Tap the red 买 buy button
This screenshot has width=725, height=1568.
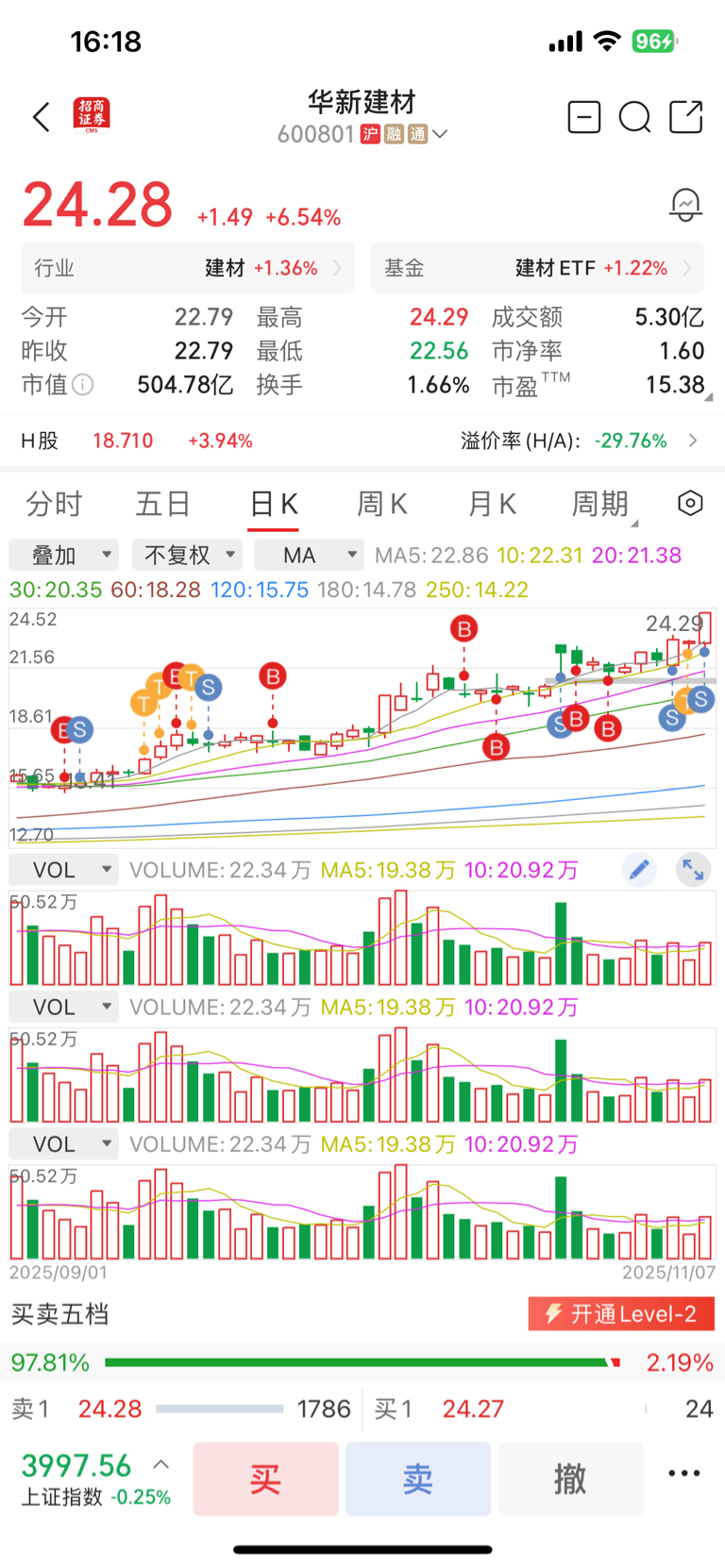click(265, 1478)
